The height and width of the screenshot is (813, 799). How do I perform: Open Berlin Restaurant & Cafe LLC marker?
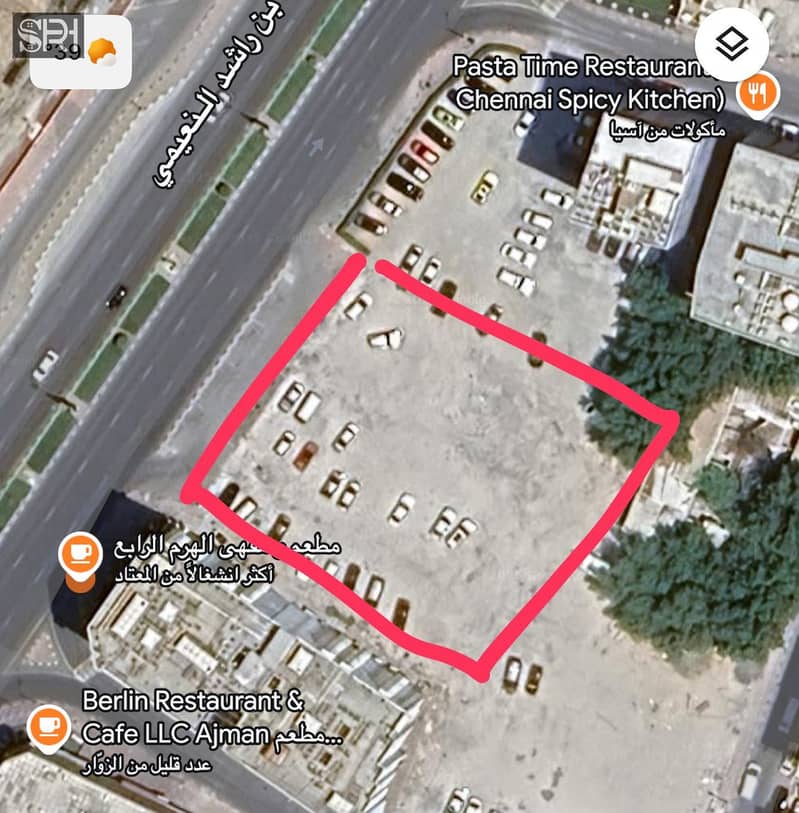click(47, 726)
